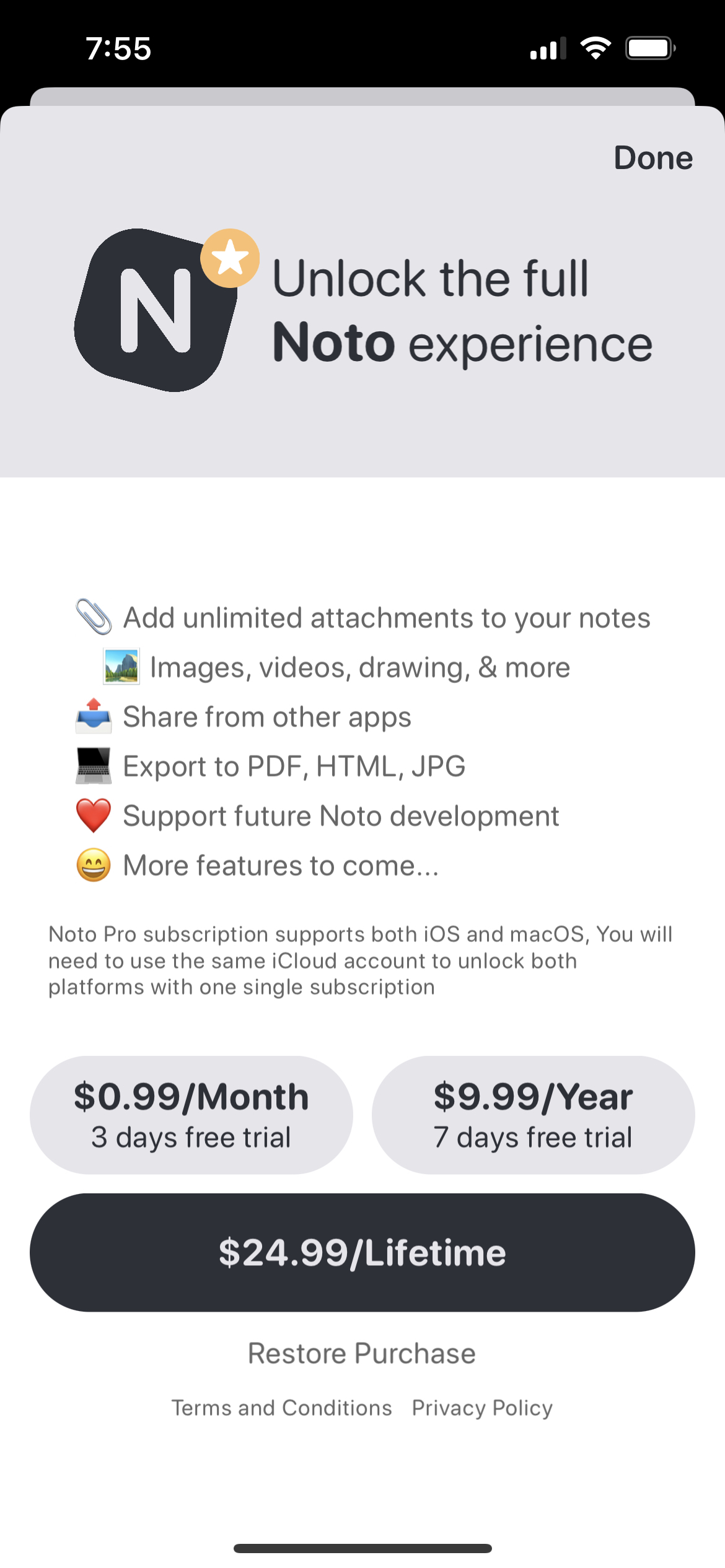
Task: Dismiss the paywall with Done
Action: (654, 157)
